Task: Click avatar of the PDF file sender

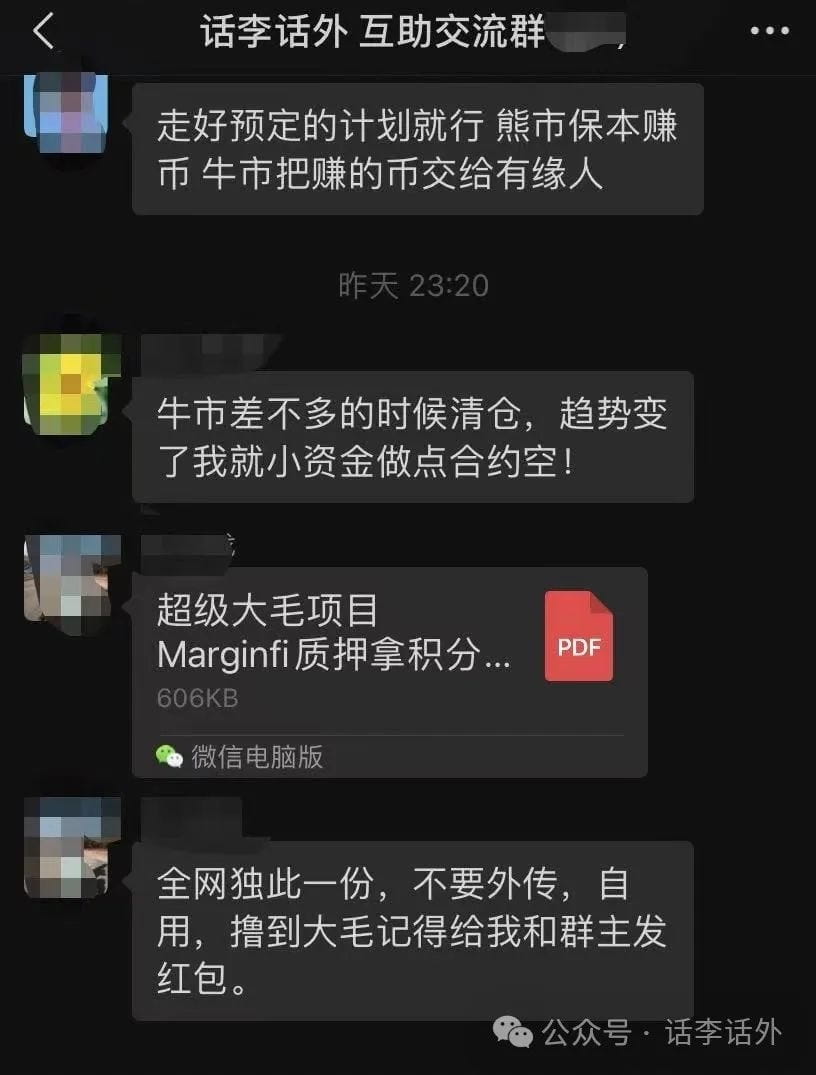Action: tap(68, 580)
